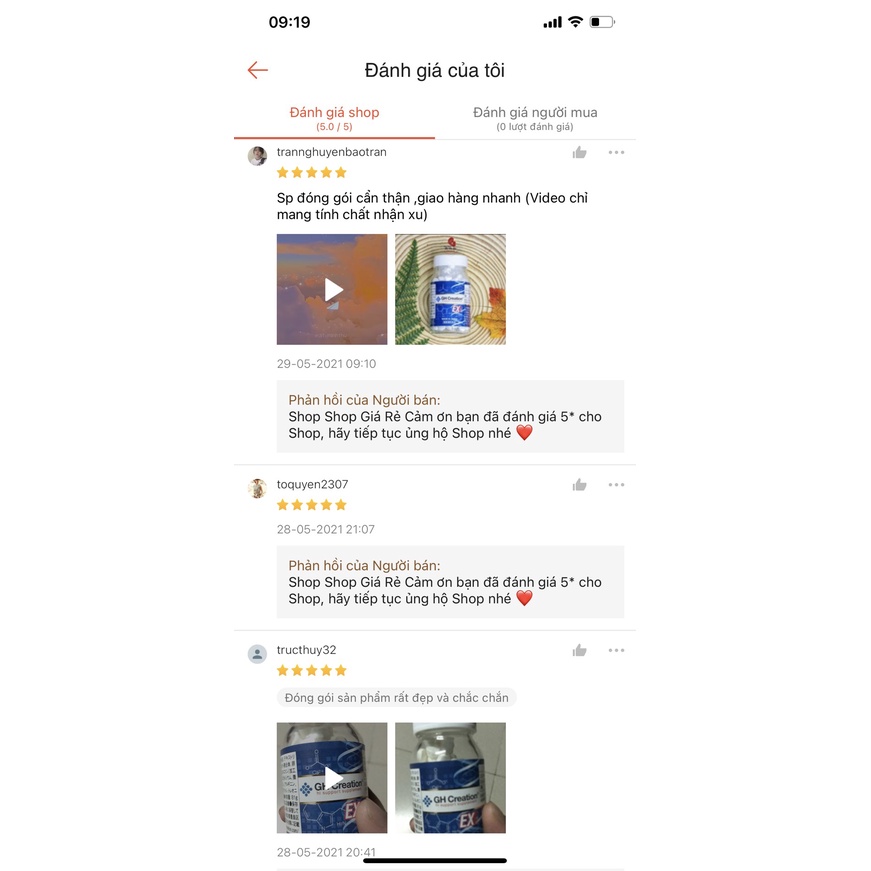Open trannghuyenbaotran's profile avatar

[x=257, y=156]
